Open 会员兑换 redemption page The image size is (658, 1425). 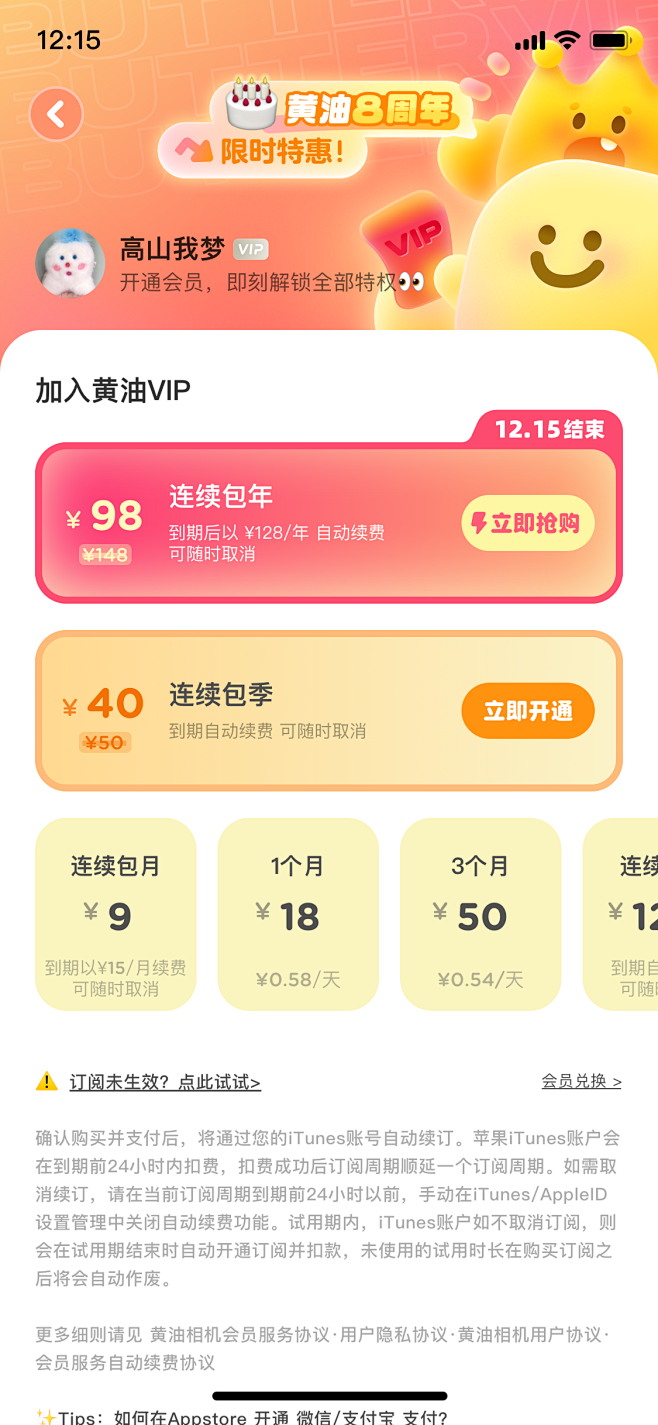[581, 1081]
